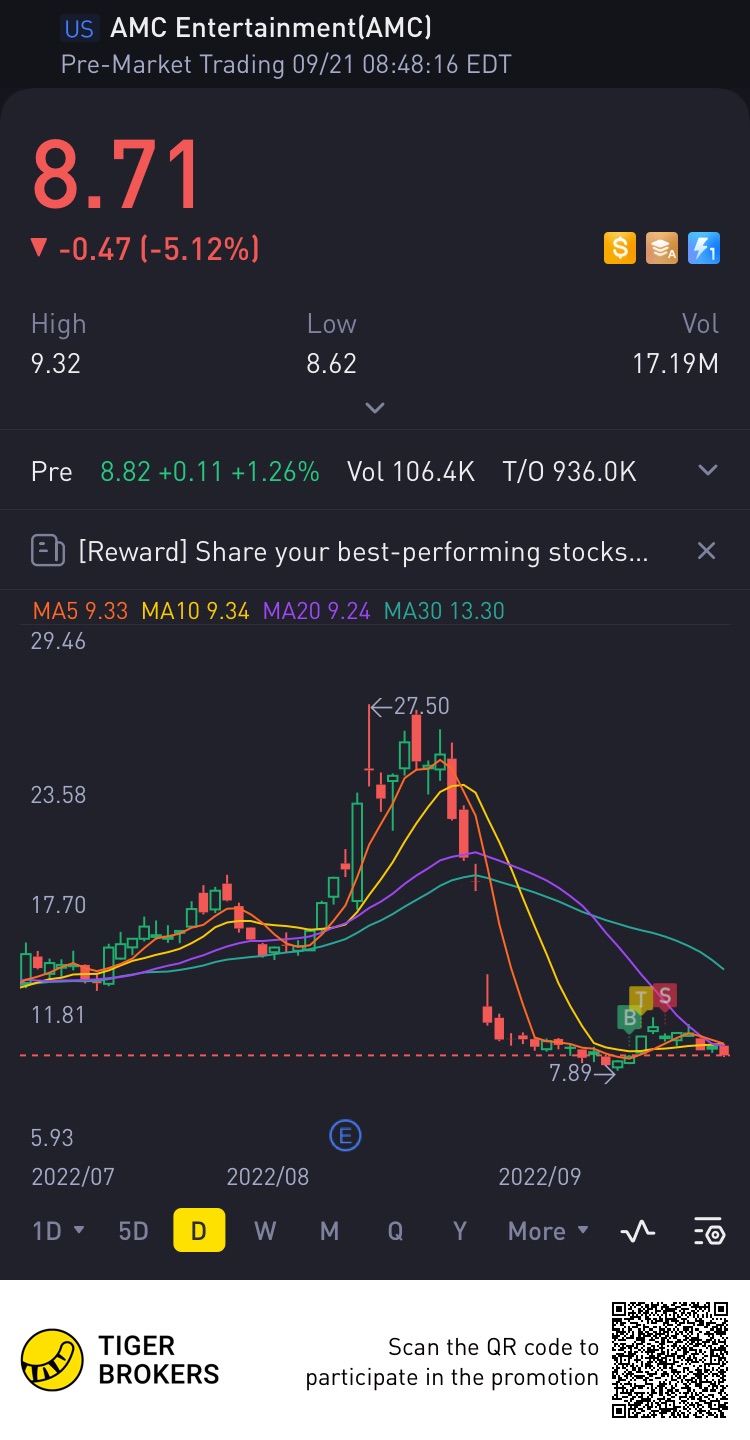Select the D daily chart tab
The width and height of the screenshot is (750, 1440).
199,1231
